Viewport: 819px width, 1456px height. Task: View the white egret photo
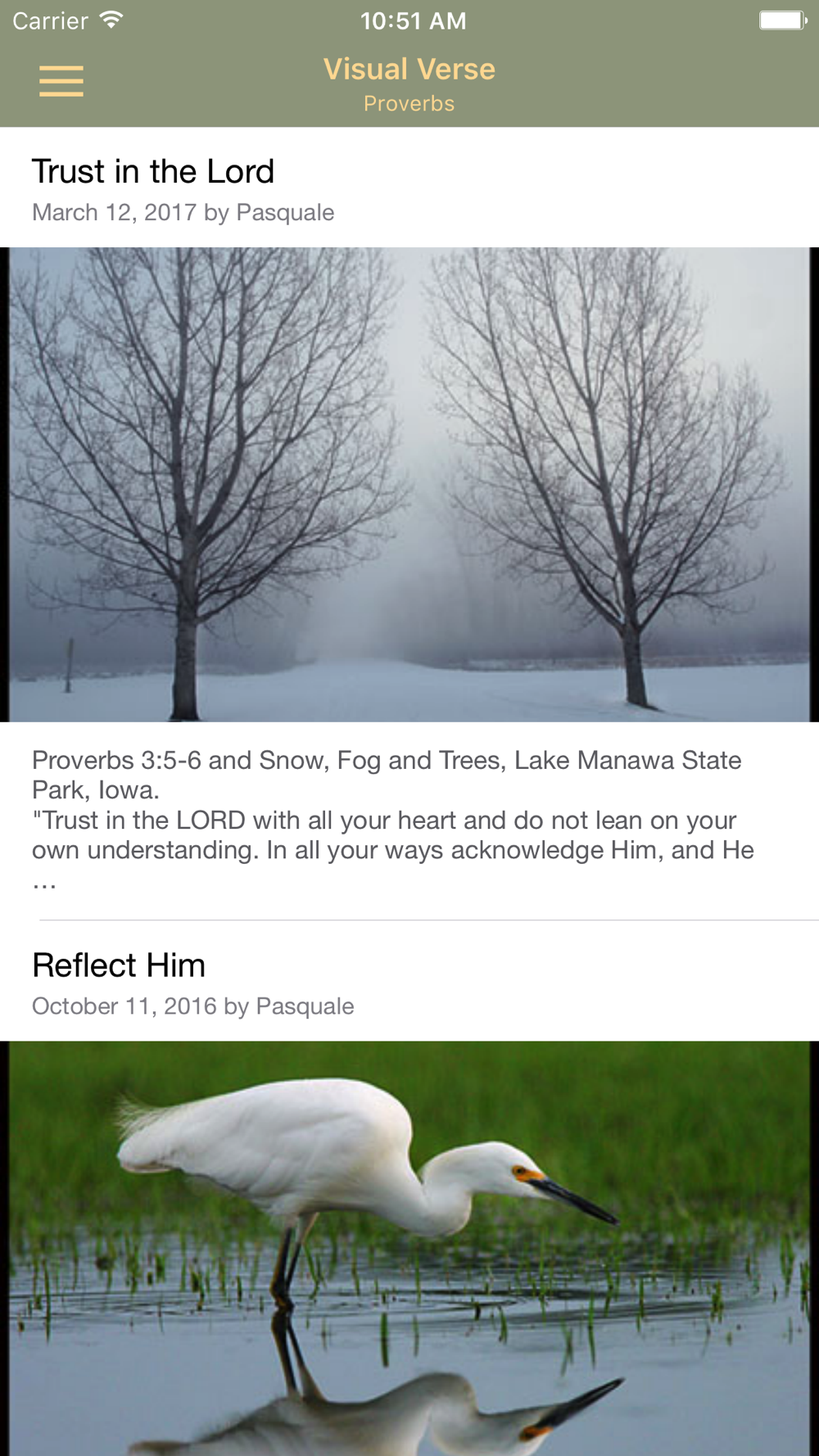click(x=409, y=1248)
